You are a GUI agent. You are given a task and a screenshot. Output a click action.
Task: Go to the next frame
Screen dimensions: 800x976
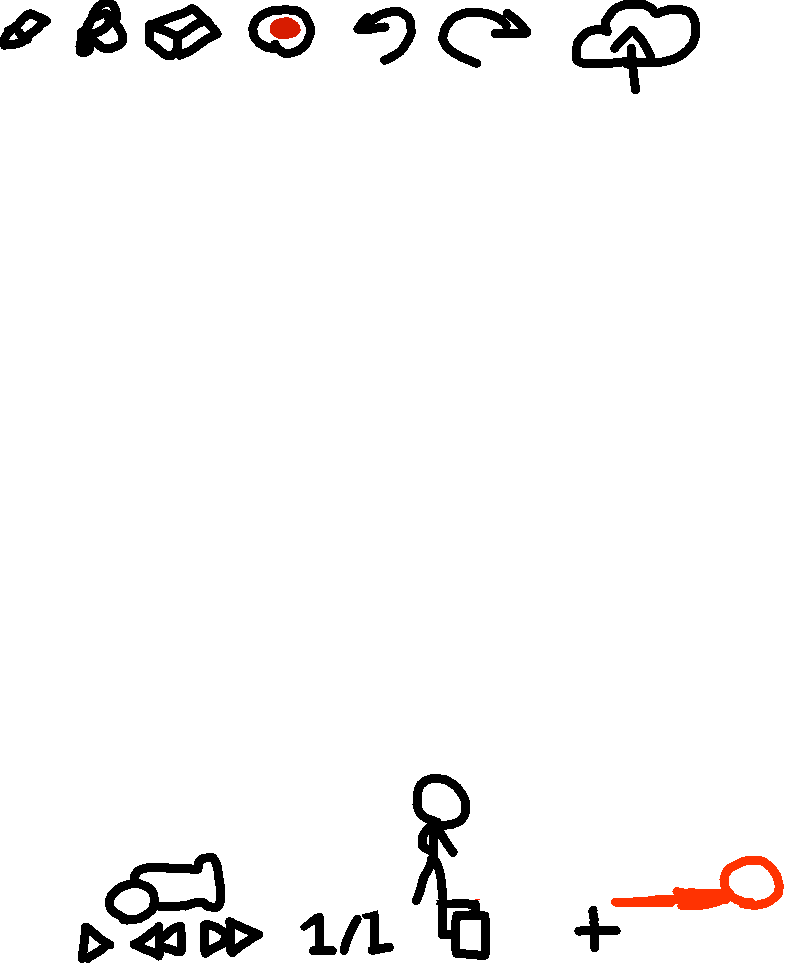[231, 936]
